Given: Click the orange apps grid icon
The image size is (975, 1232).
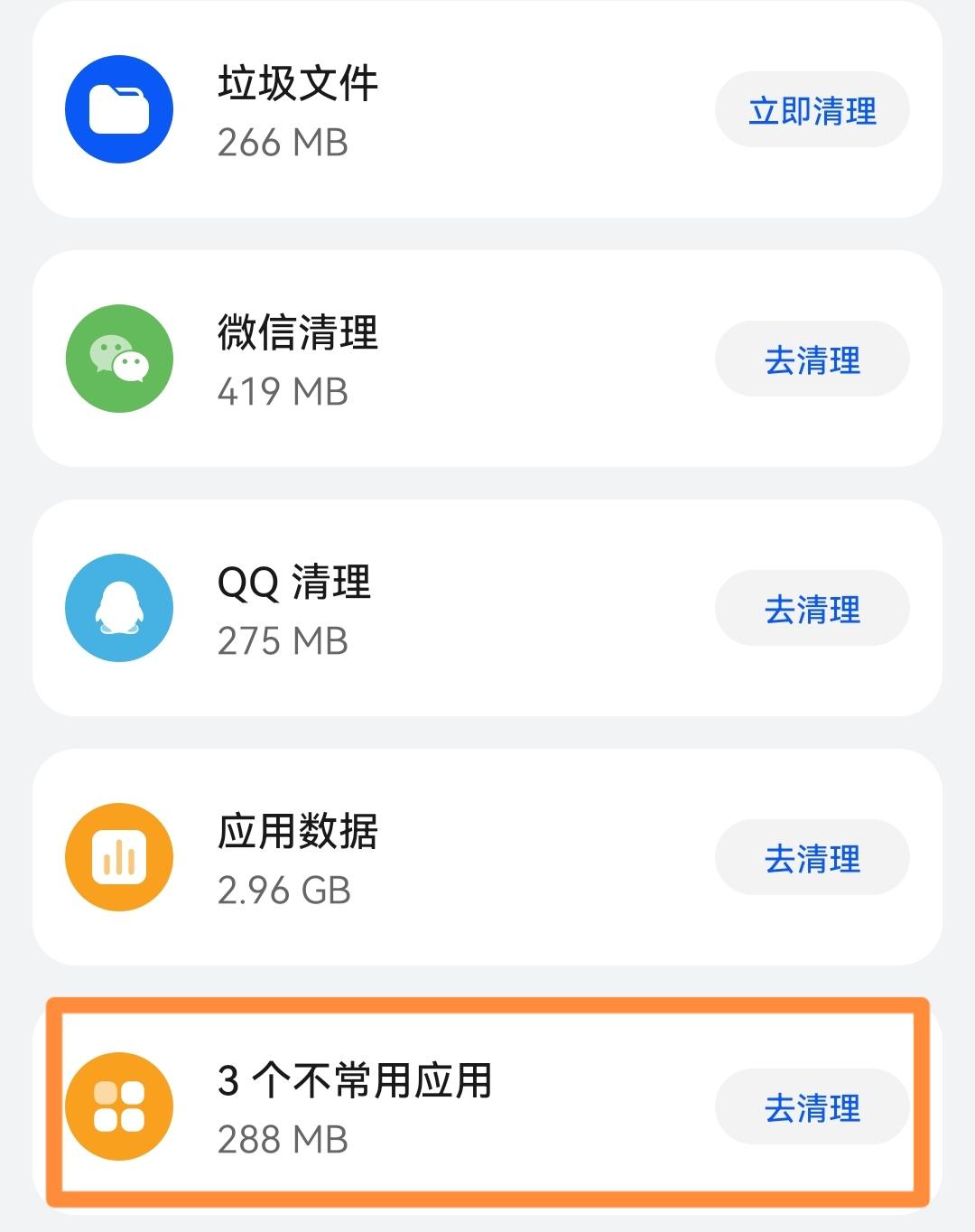Looking at the screenshot, I should [x=118, y=1106].
